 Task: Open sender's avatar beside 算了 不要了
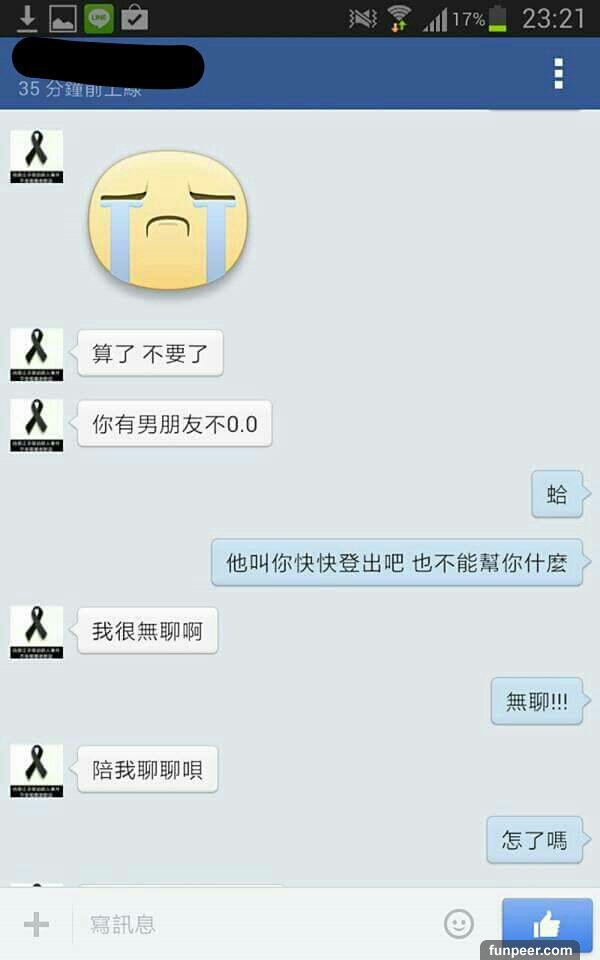tap(37, 354)
